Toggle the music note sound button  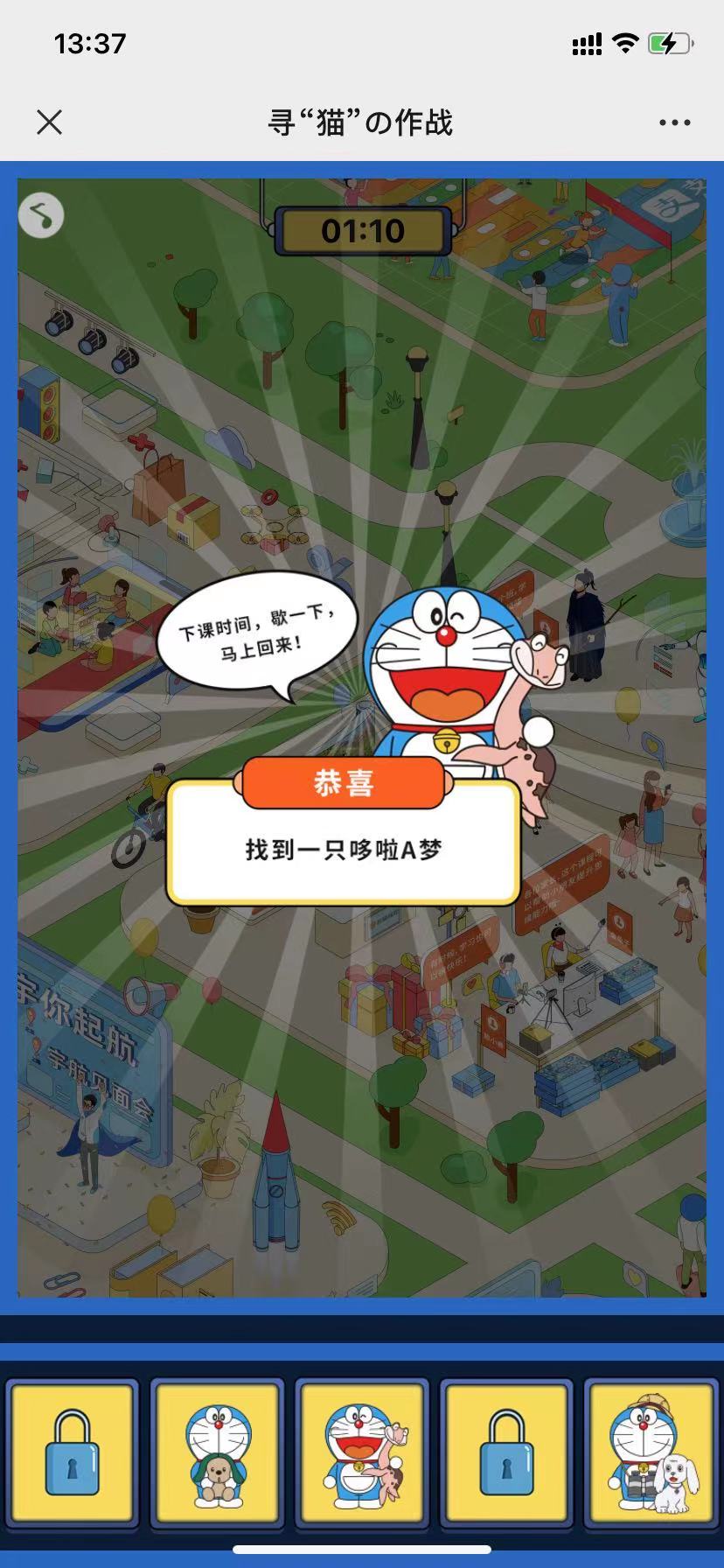click(41, 214)
